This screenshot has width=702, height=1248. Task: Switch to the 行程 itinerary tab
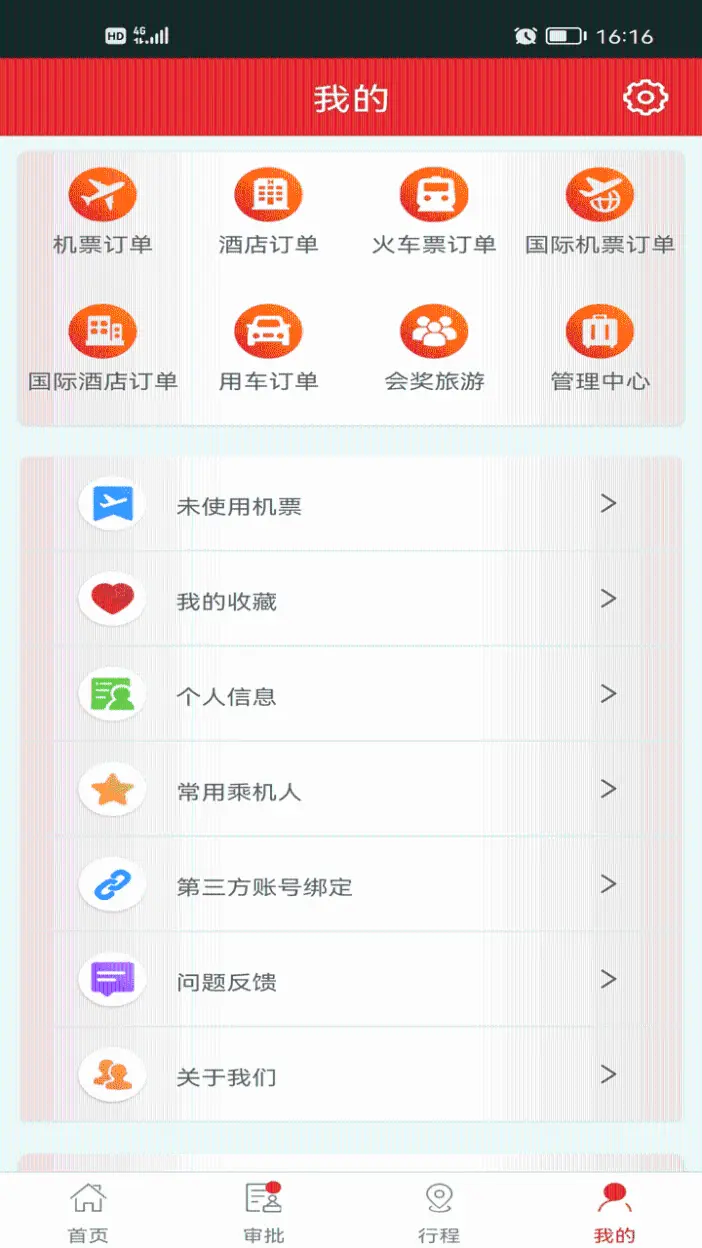[439, 1212]
